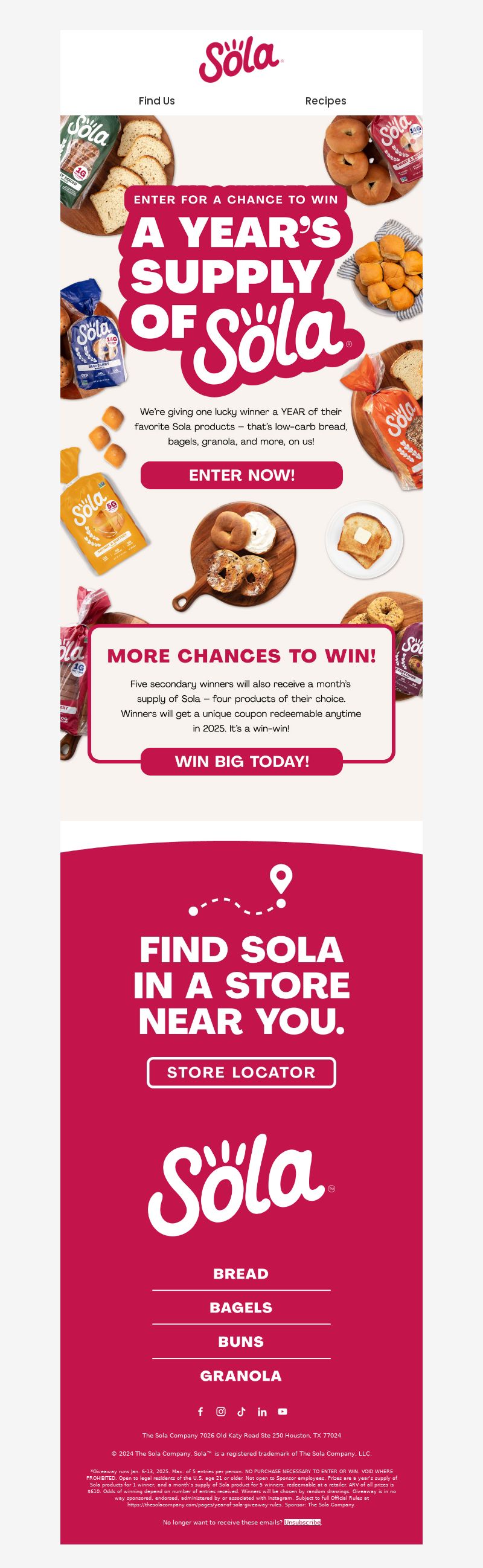Browse the GRANOLA category

pos(241,1376)
